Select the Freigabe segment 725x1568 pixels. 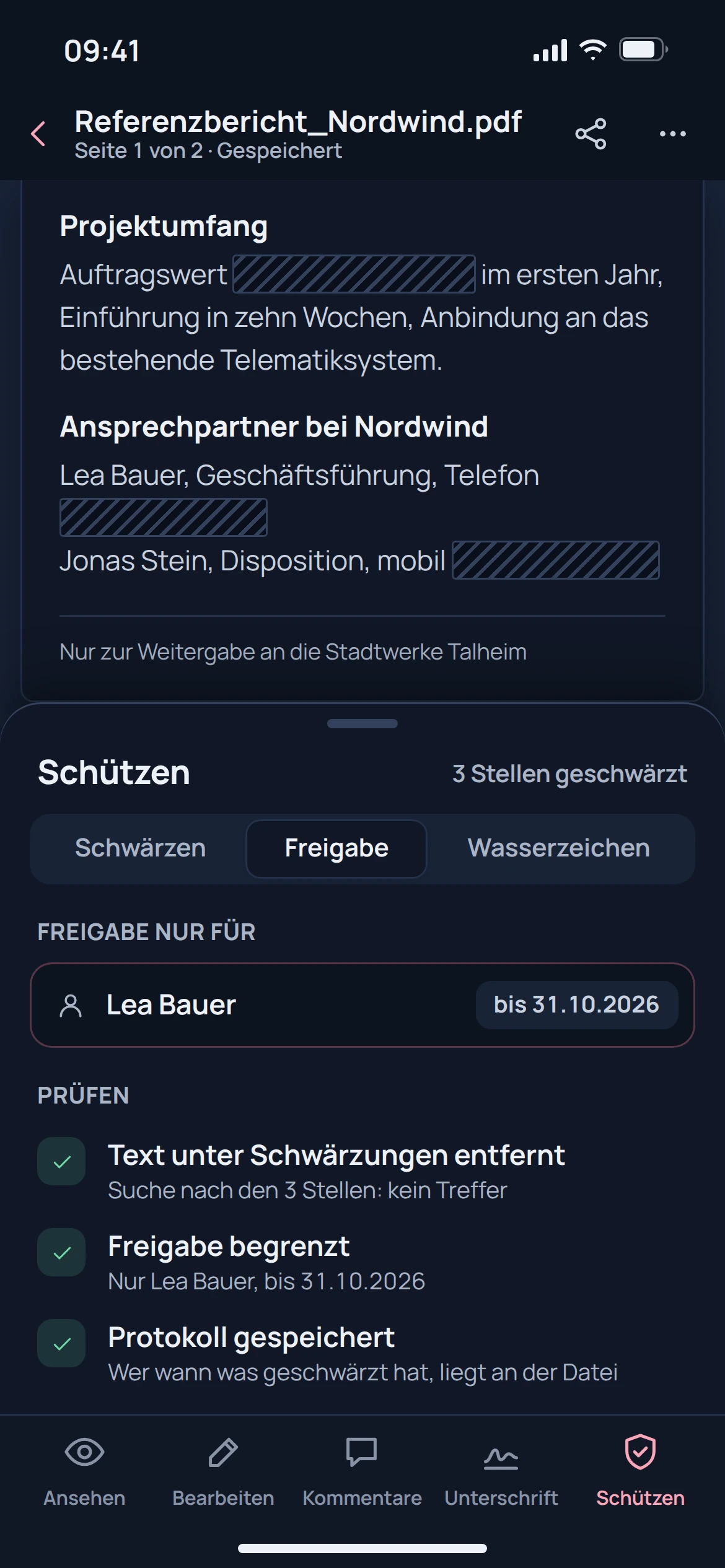click(336, 848)
